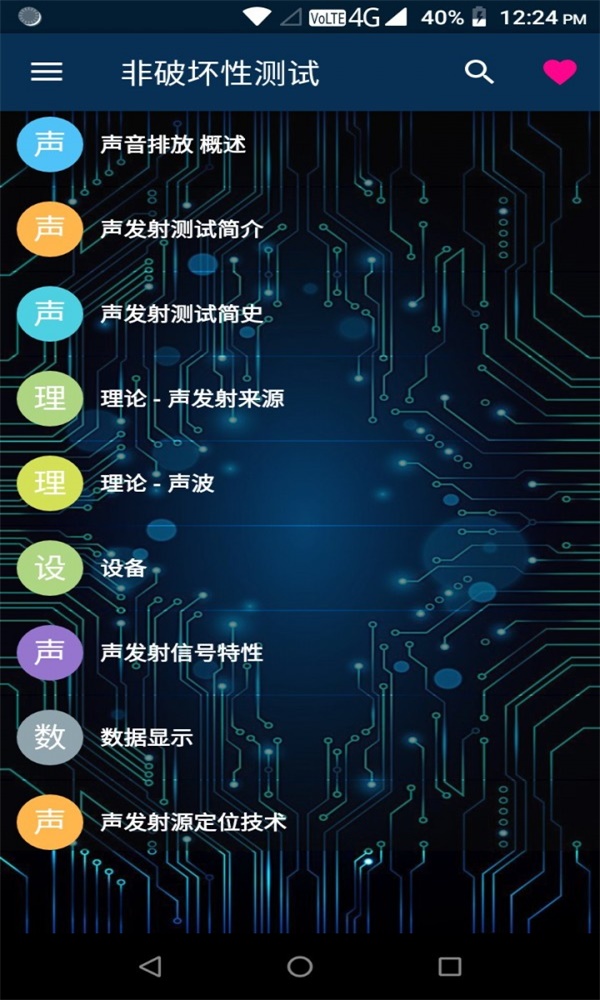Open 数据显示 topic
The height and width of the screenshot is (1000, 600).
[300, 738]
